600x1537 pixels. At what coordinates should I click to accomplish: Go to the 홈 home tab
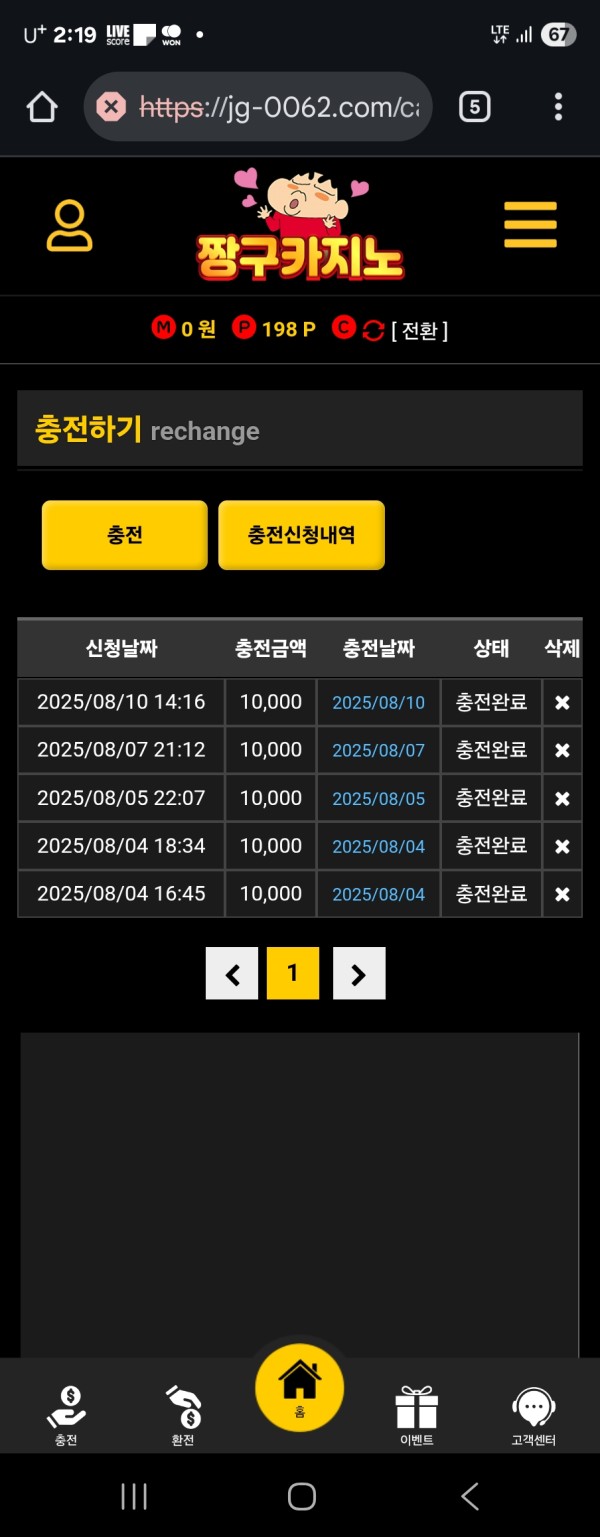(x=300, y=1388)
